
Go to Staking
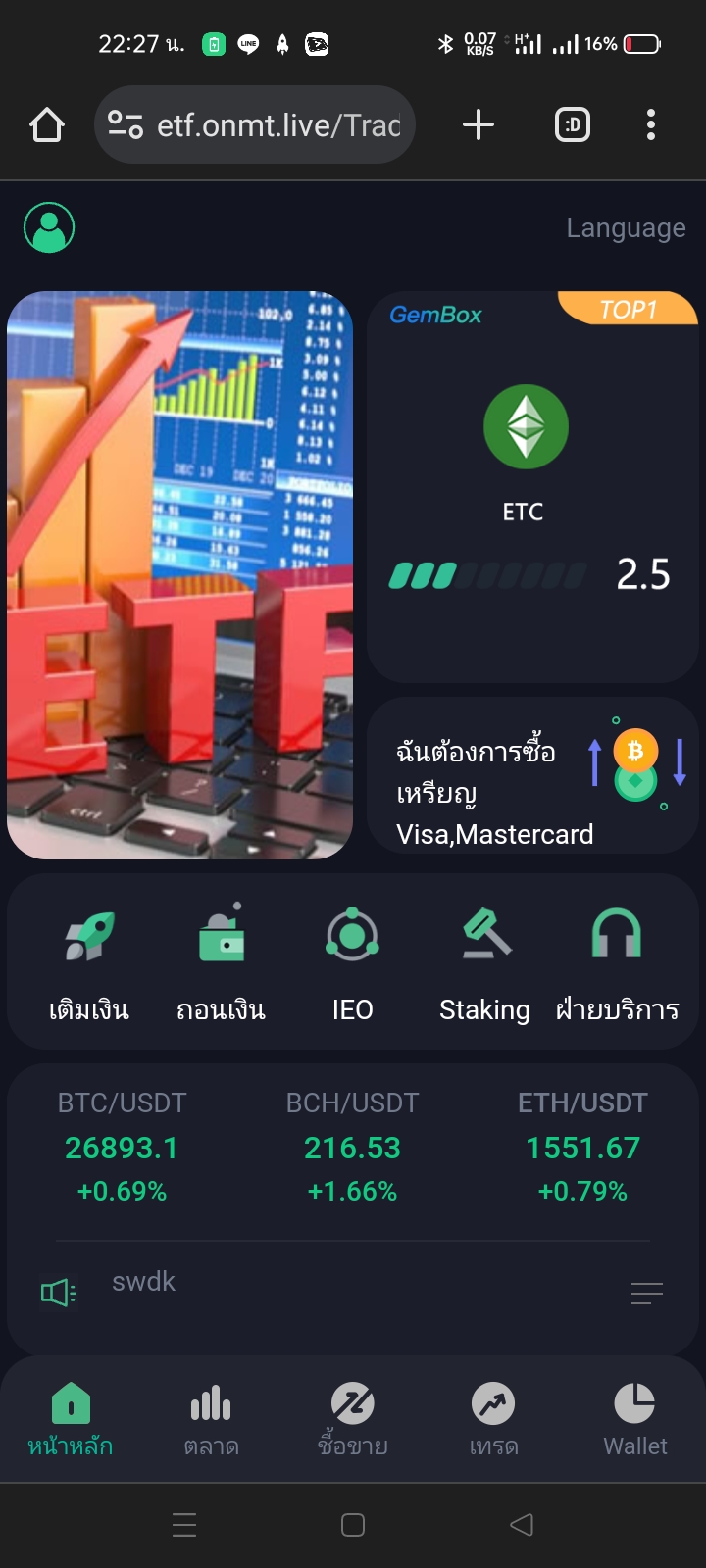(x=484, y=962)
